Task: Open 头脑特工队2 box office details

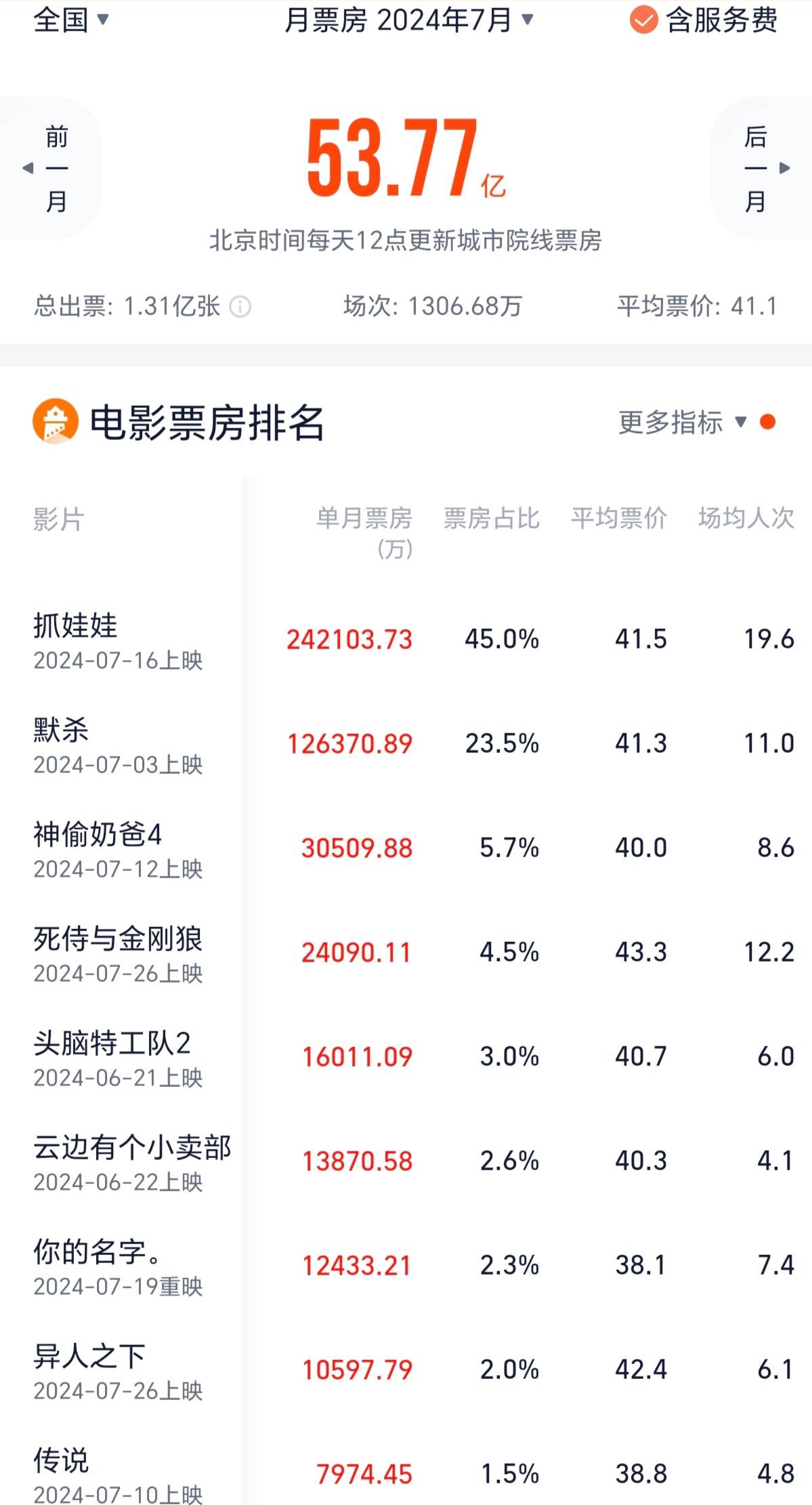Action: pos(406,1057)
